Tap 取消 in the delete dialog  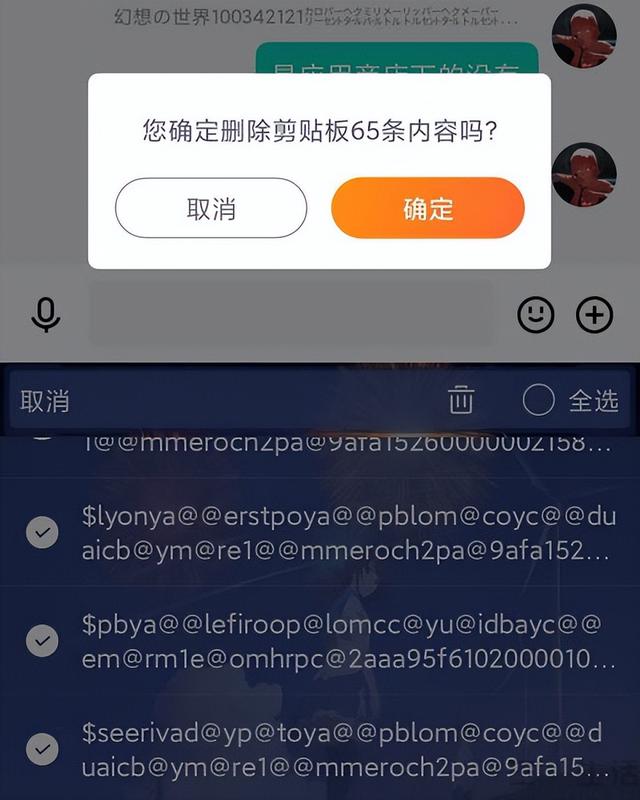pyautogui.click(x=211, y=208)
